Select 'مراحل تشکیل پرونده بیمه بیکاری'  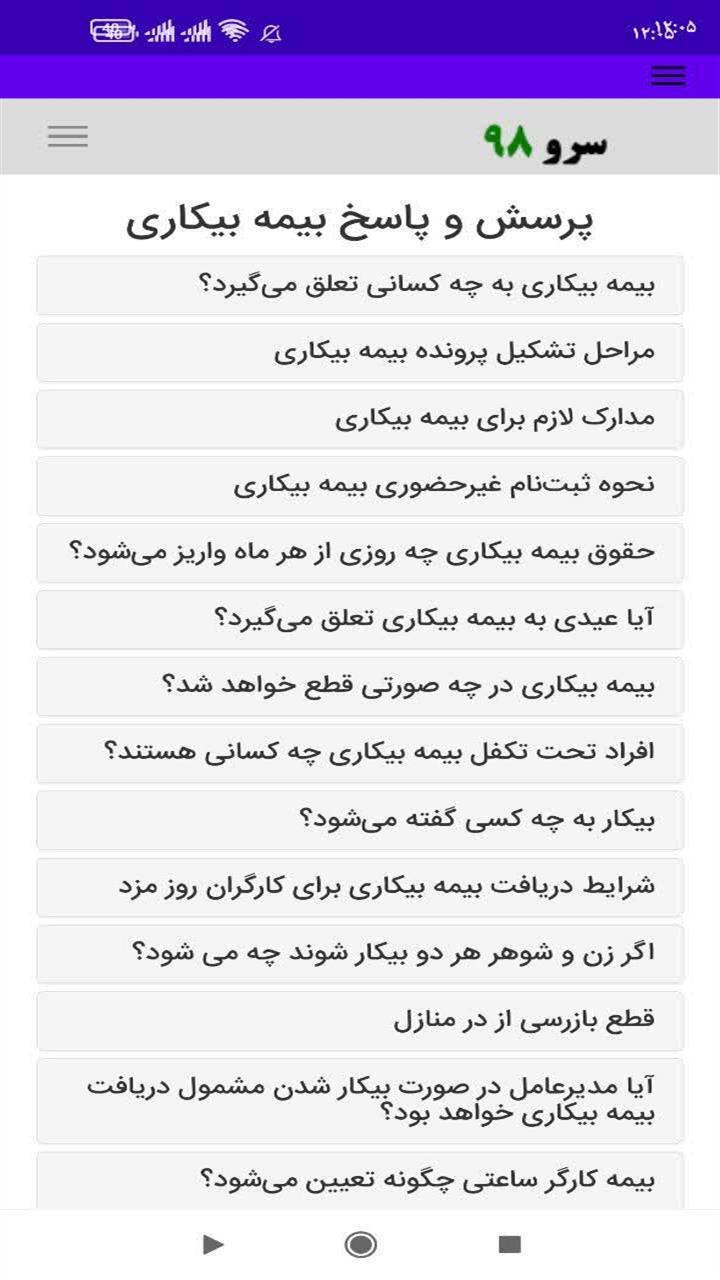360,352
